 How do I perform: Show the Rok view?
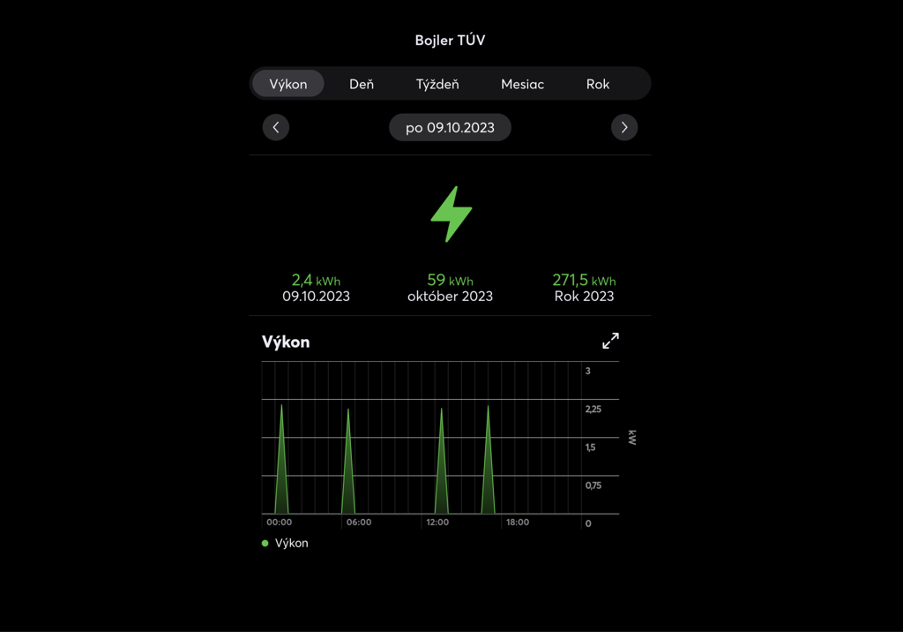click(597, 84)
